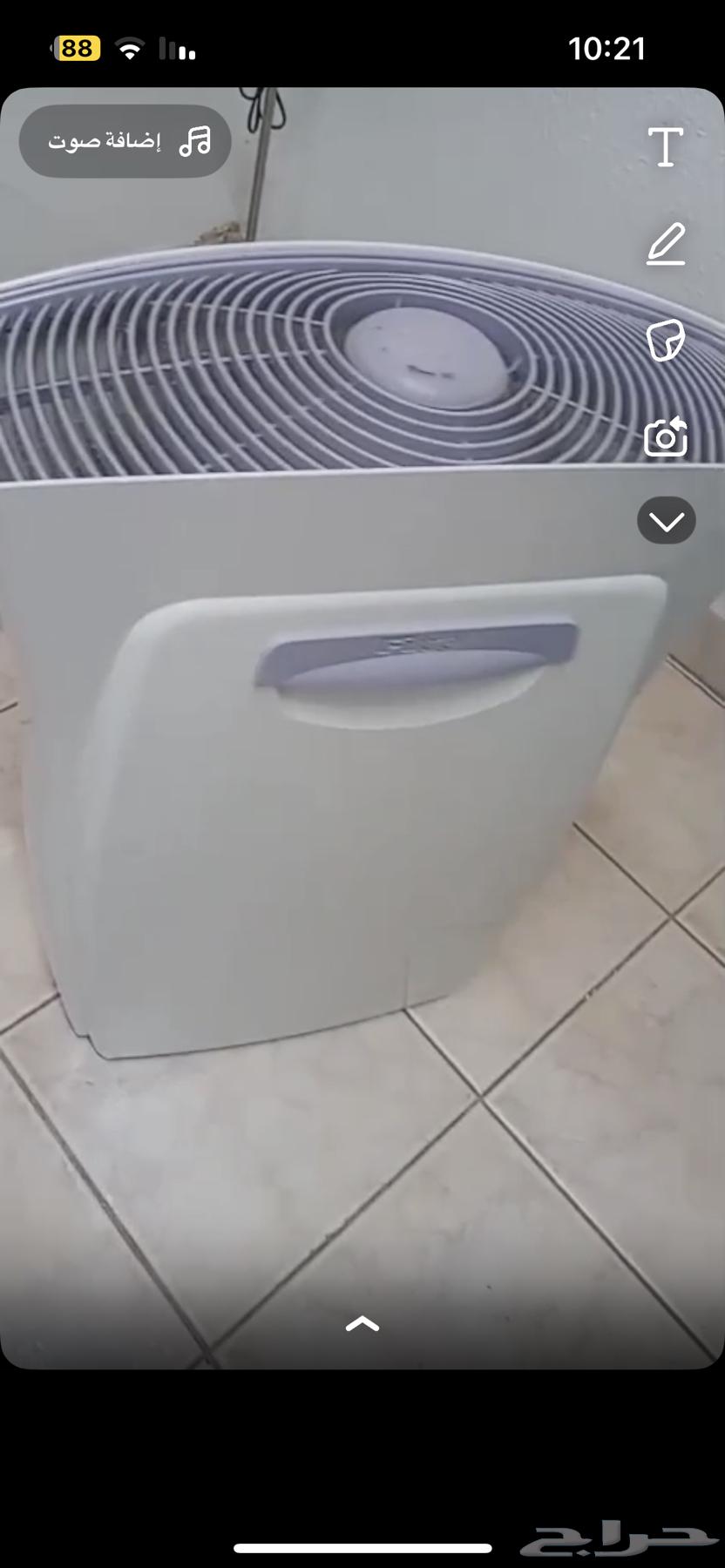The image size is (725, 1568).
Task: Open the sticker picker
Action: 666,341
